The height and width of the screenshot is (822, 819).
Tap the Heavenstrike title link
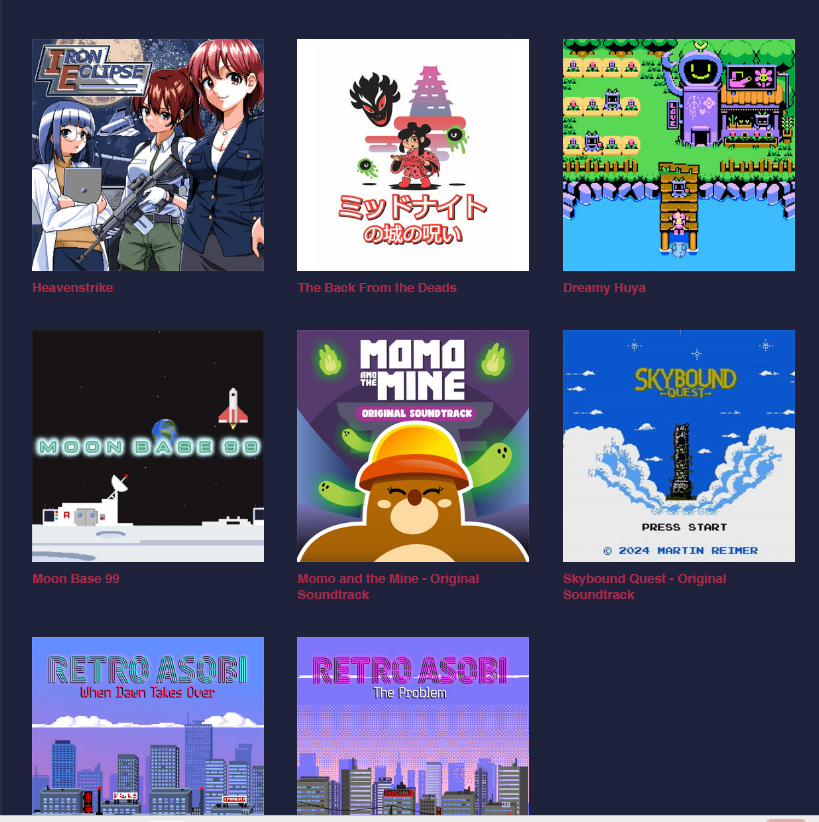click(x=73, y=288)
